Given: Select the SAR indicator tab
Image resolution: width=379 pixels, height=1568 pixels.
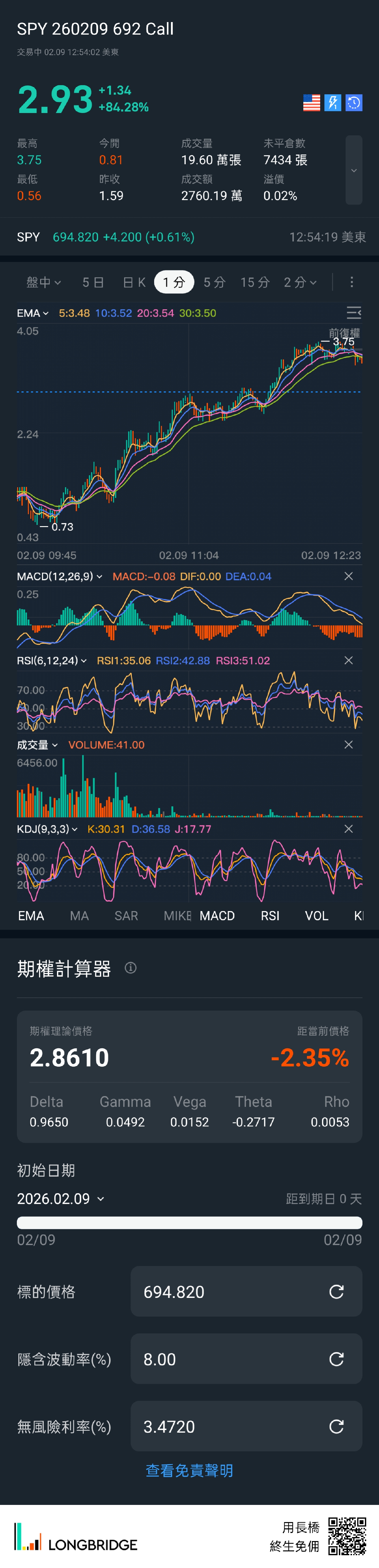Looking at the screenshot, I should pos(126,915).
